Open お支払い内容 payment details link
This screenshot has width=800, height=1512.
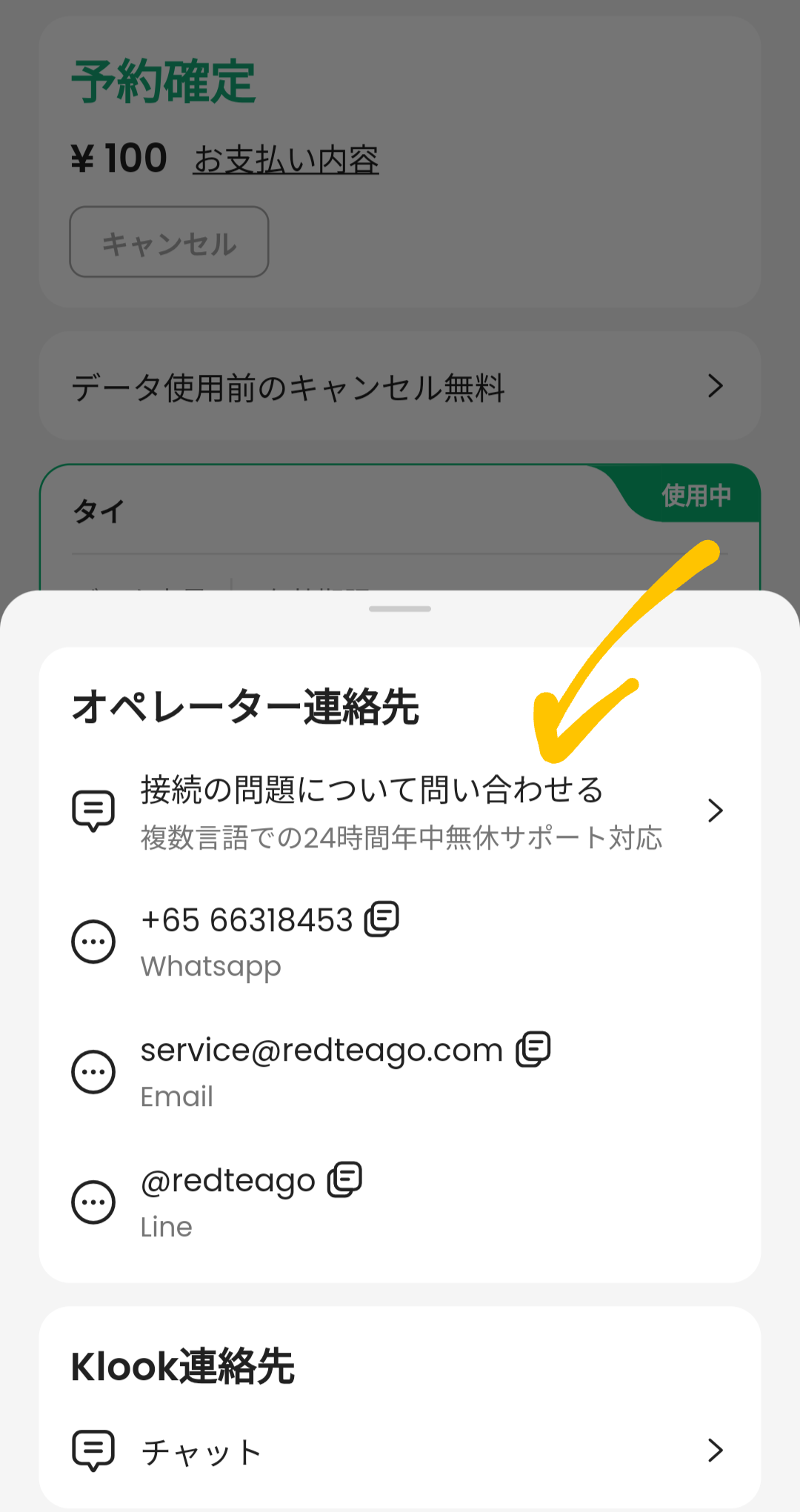coord(286,159)
